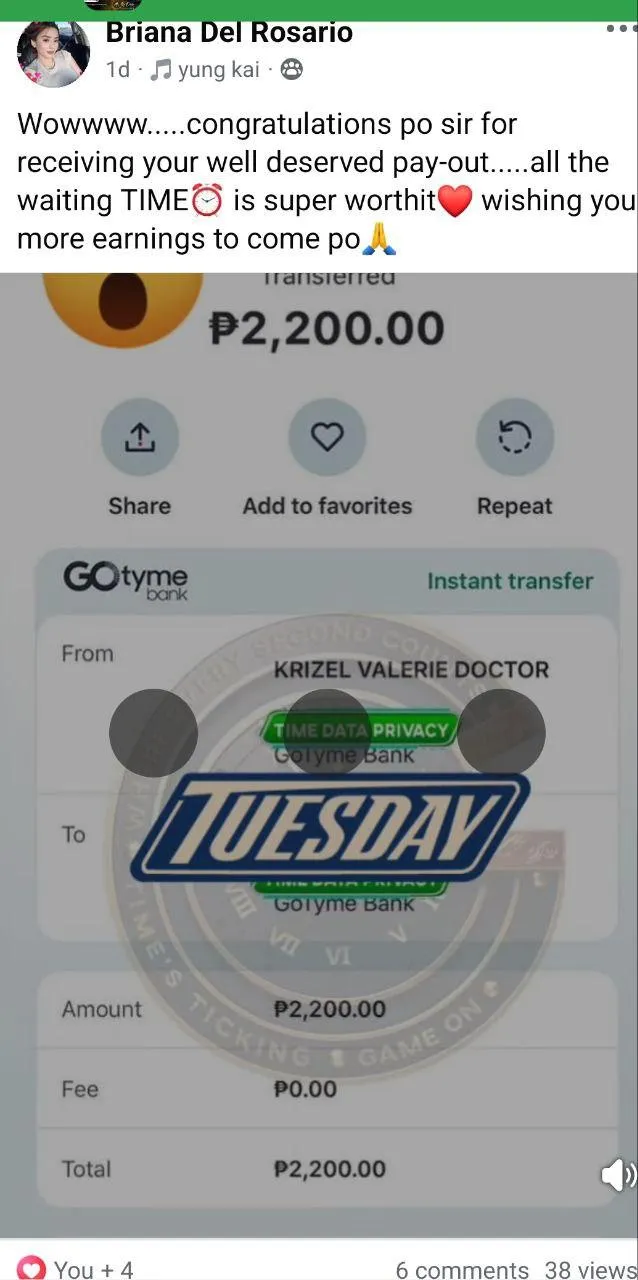Image resolution: width=638 pixels, height=1280 pixels.
Task: Tap the center play/pause video control
Action: [327, 733]
